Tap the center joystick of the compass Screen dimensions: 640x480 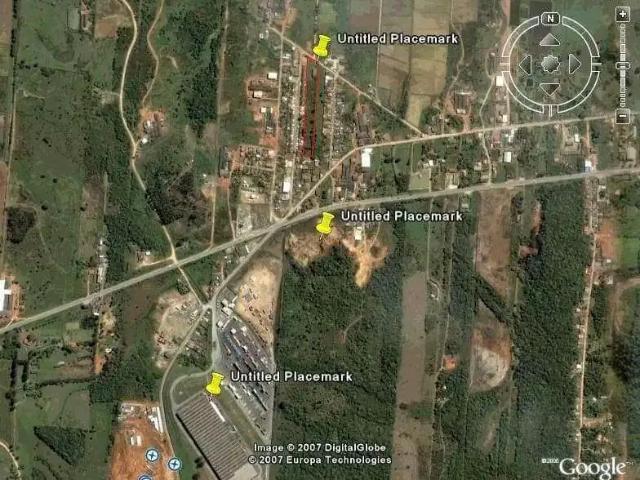[550, 64]
